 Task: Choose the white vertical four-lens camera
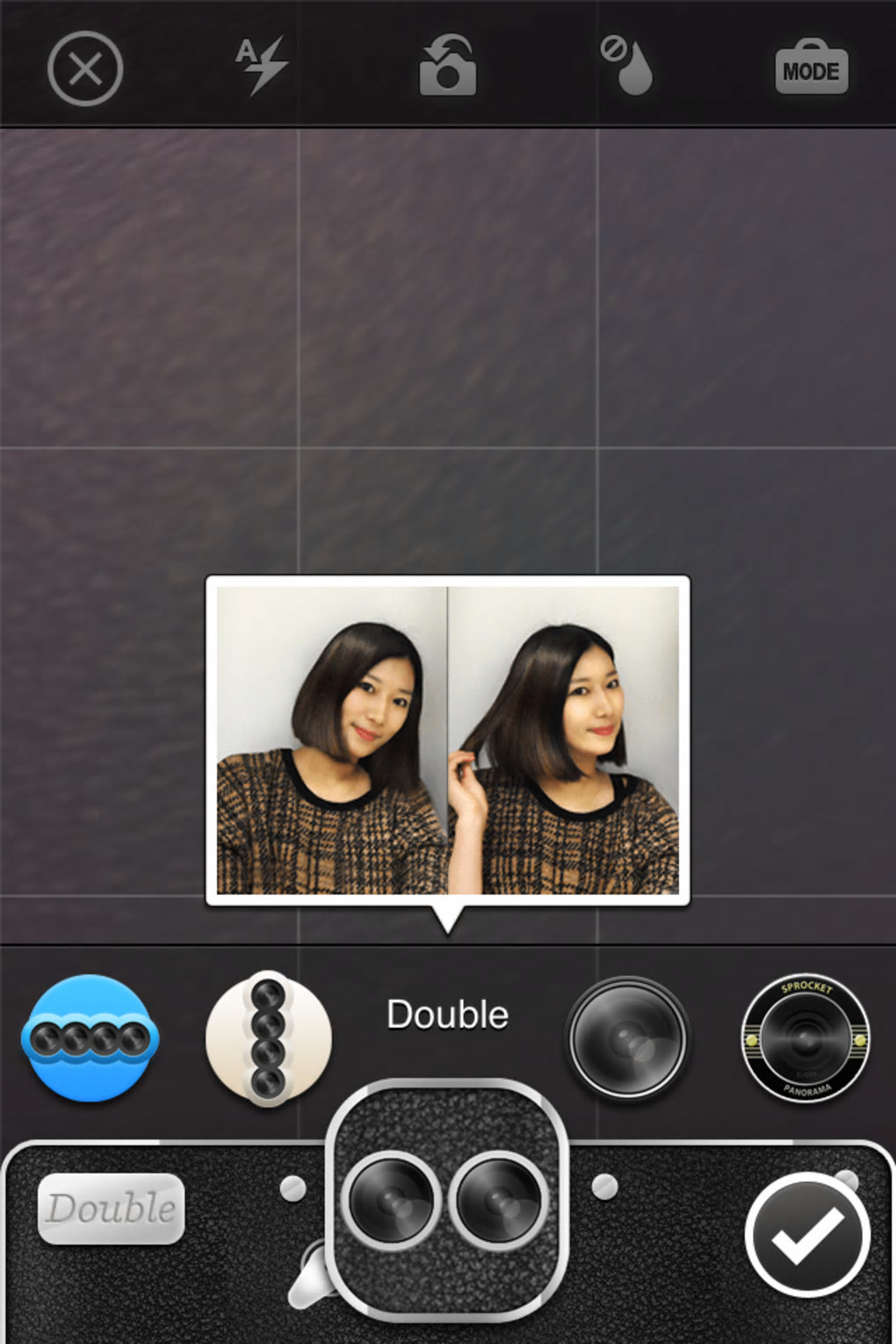coord(268,1038)
